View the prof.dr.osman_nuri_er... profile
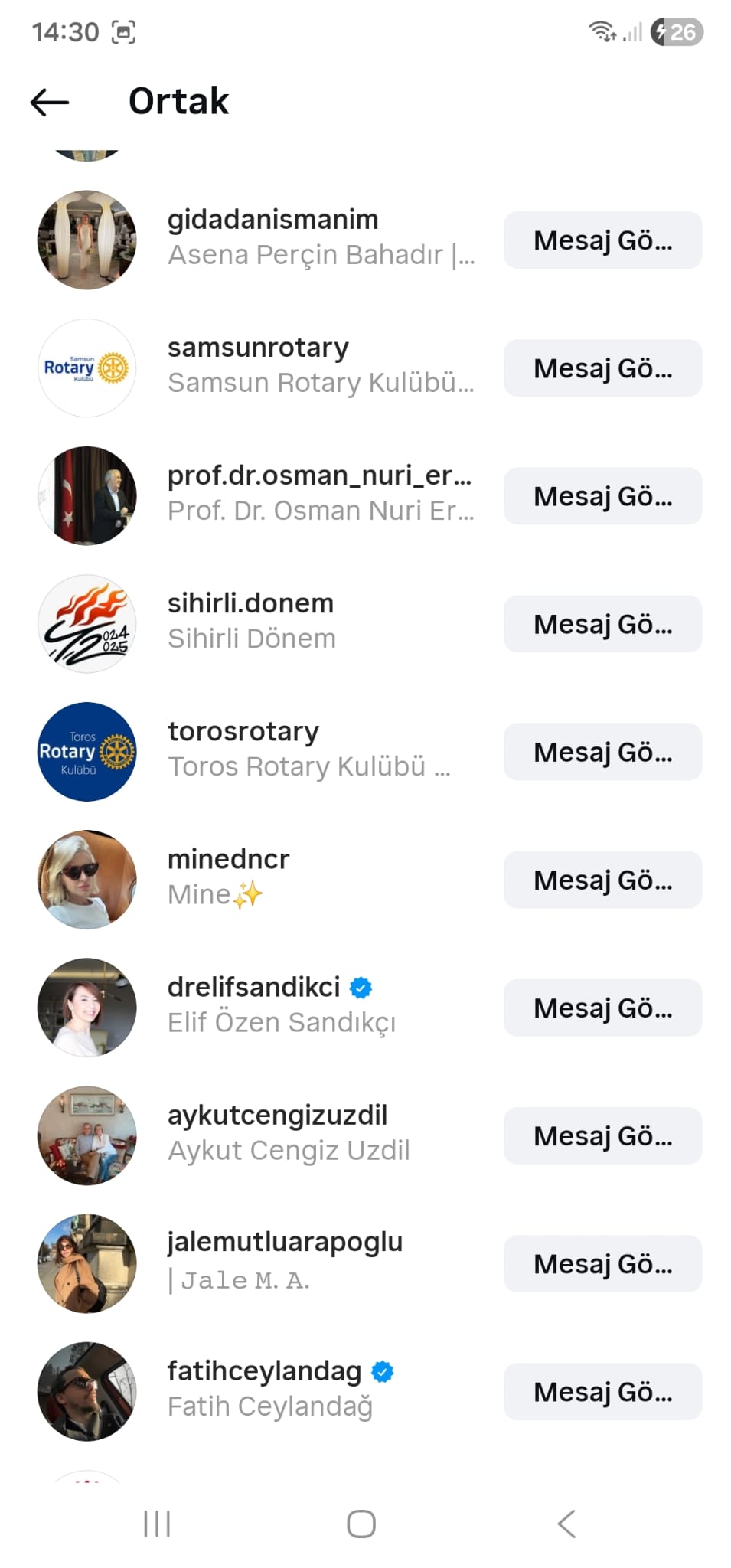The image size is (731, 1568). (x=318, y=494)
